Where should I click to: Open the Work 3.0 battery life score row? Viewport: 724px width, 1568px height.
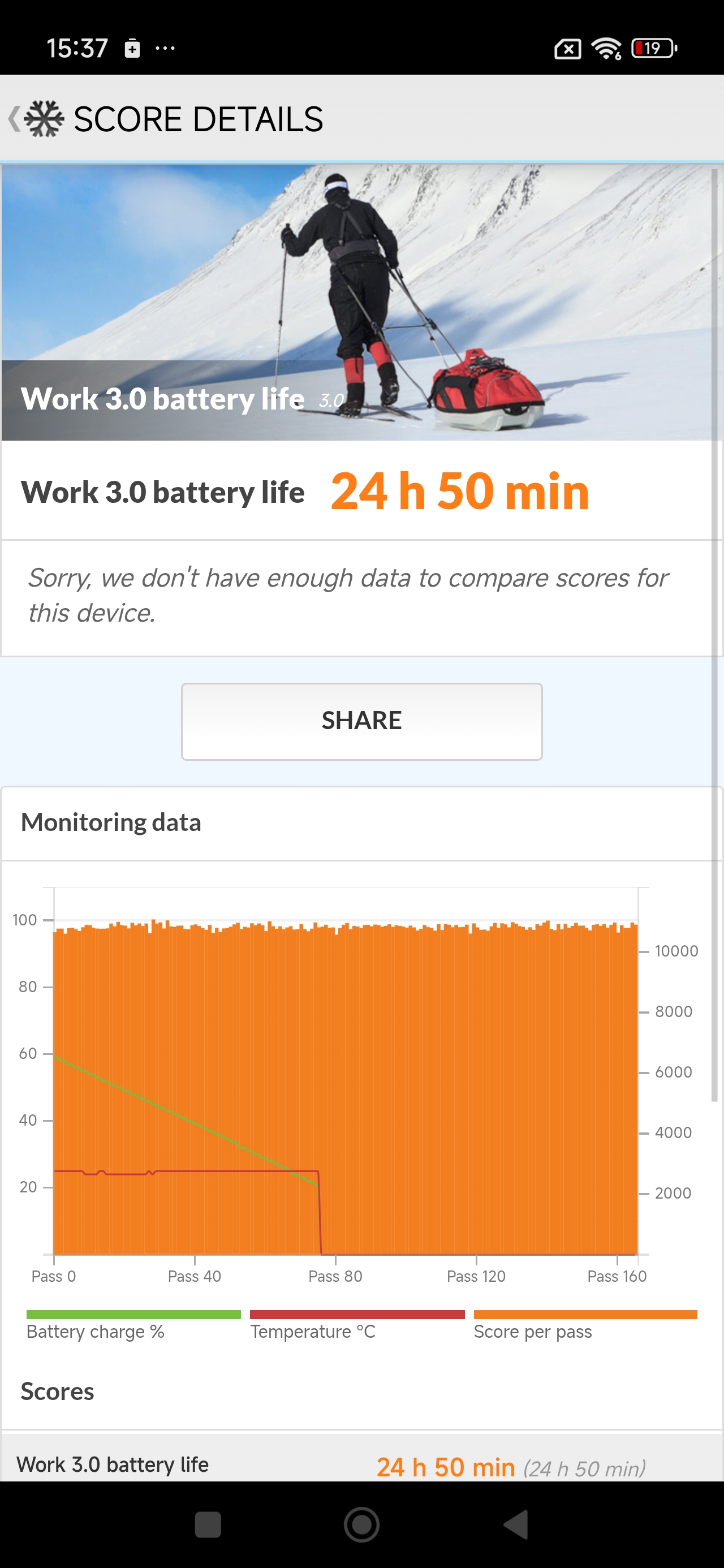[361, 1463]
